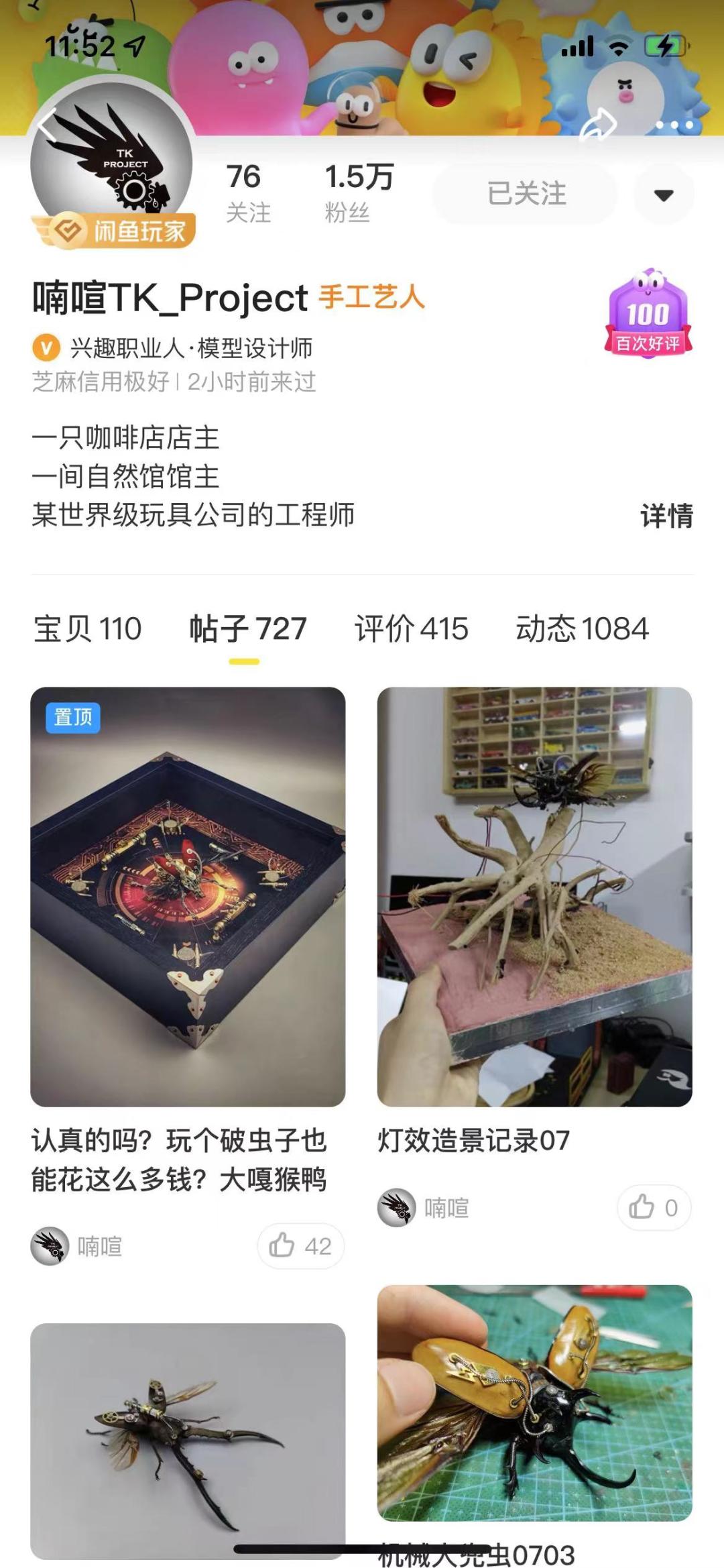Tap 喃喧's circular avatar under the pinned post
724x1568 pixels.
52,1244
